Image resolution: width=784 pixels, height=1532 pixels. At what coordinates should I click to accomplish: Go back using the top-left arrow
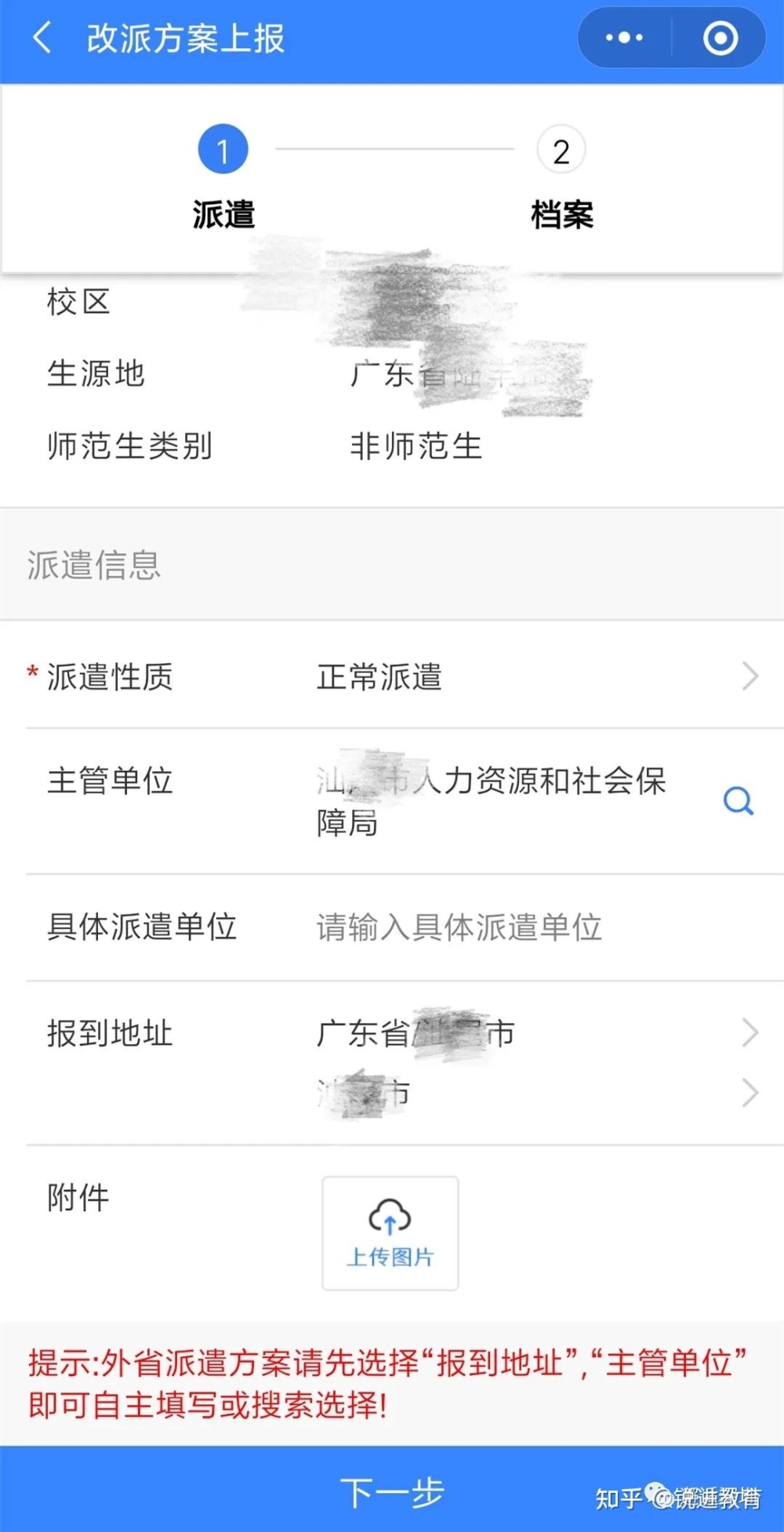coord(42,38)
